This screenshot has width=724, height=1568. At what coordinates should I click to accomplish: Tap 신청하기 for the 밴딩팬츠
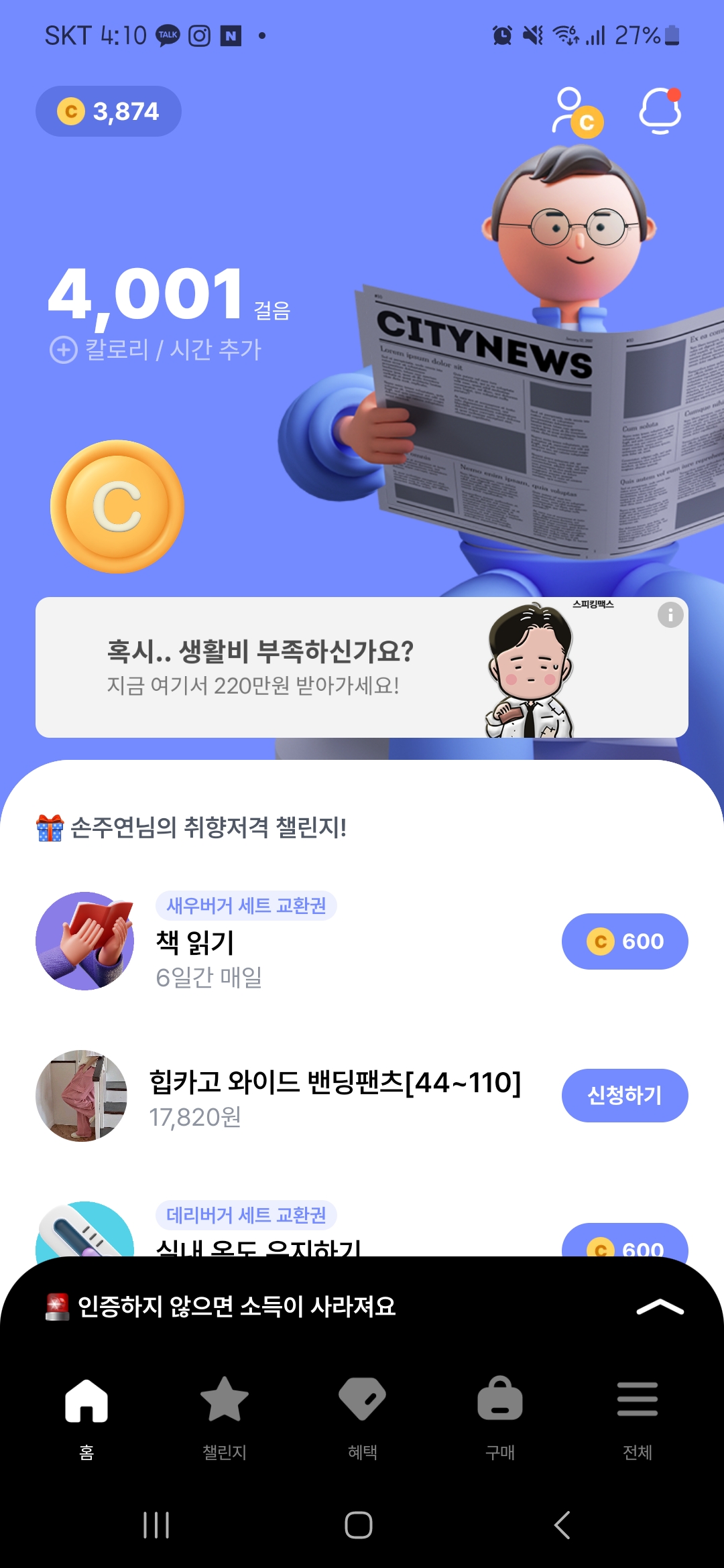pos(625,1096)
